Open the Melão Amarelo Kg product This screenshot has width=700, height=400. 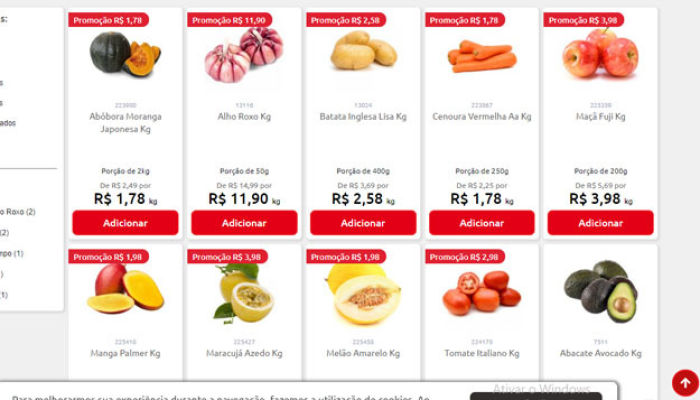(x=363, y=353)
